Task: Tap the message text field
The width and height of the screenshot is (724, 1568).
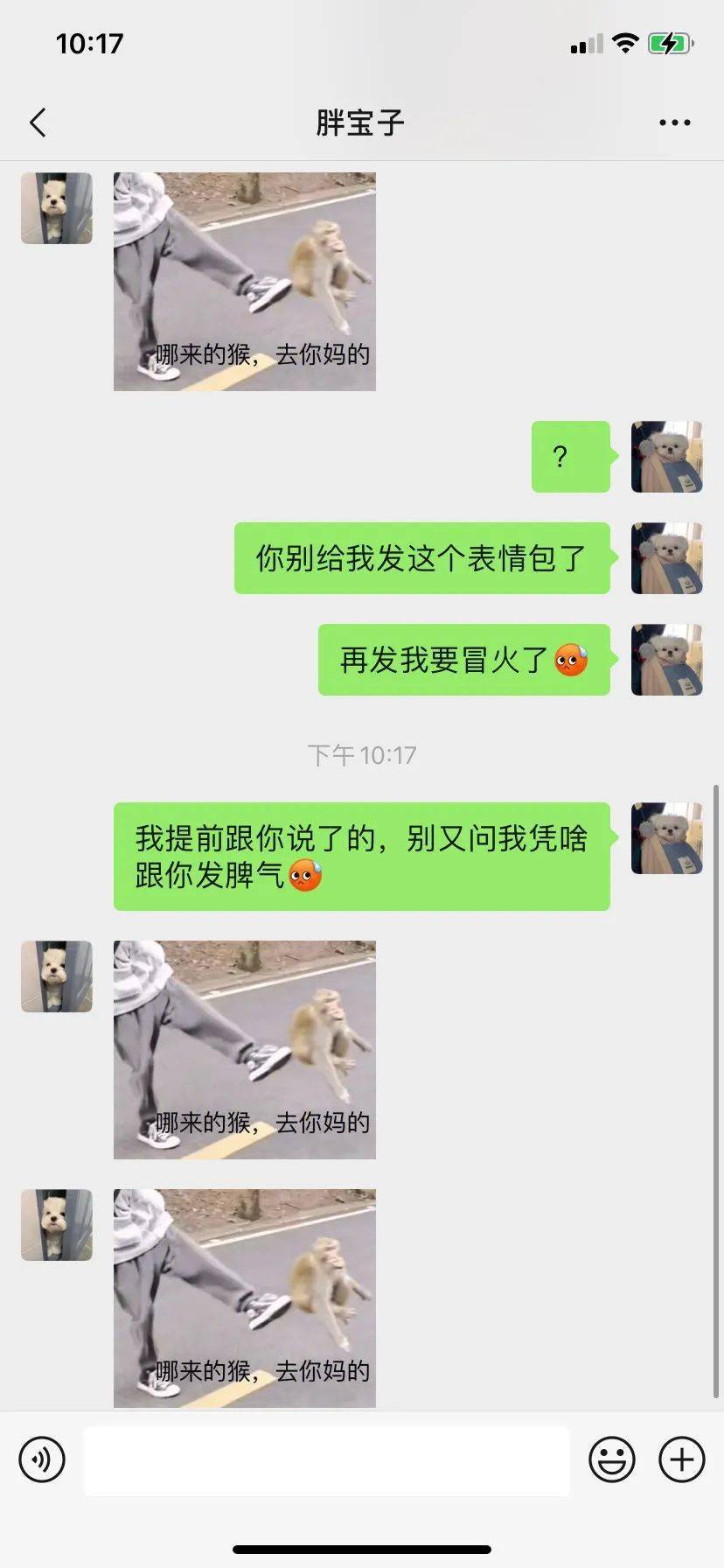Action: tap(326, 1459)
